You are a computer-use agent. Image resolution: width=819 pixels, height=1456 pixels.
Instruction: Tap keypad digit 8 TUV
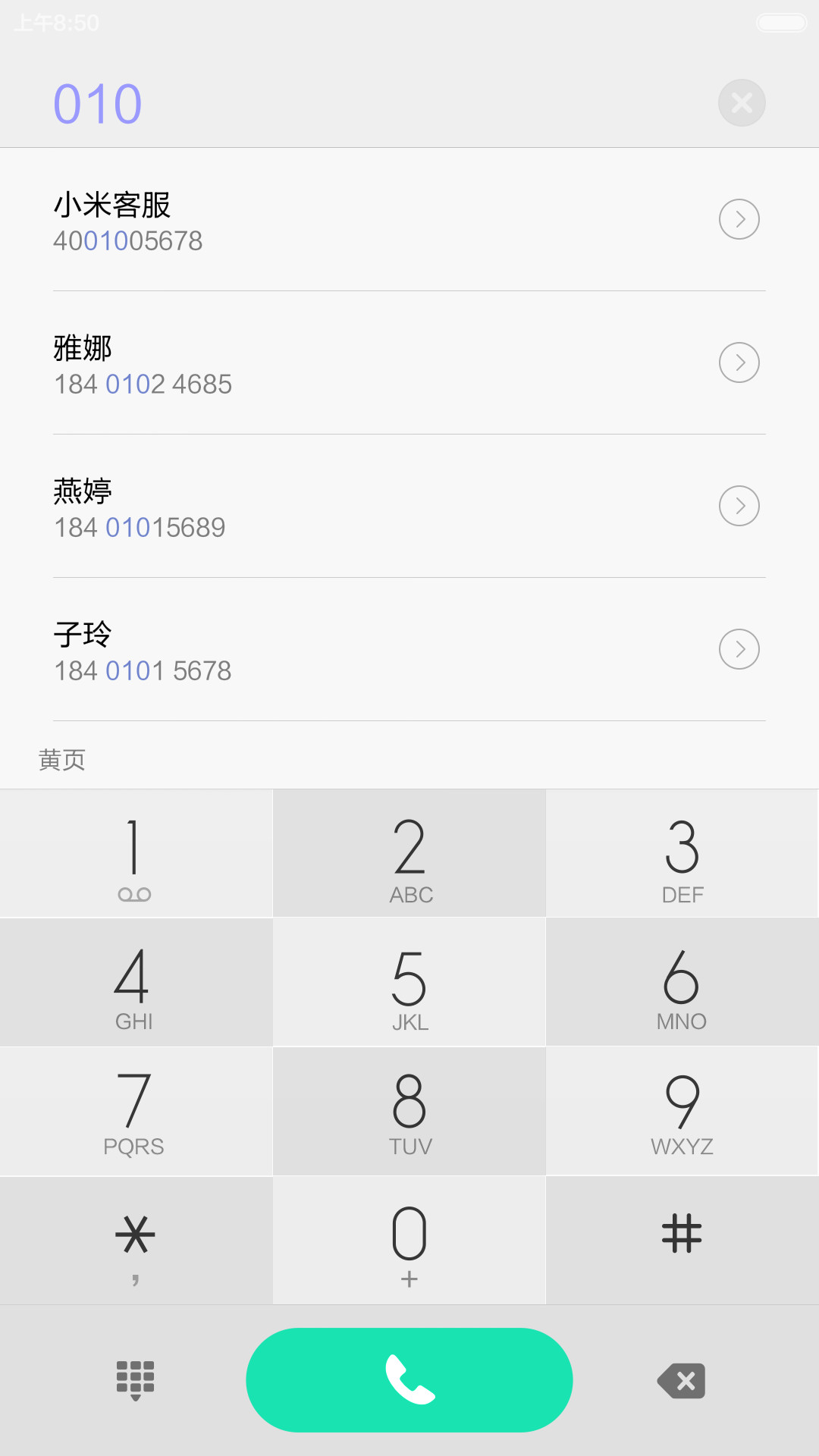pos(409,1111)
